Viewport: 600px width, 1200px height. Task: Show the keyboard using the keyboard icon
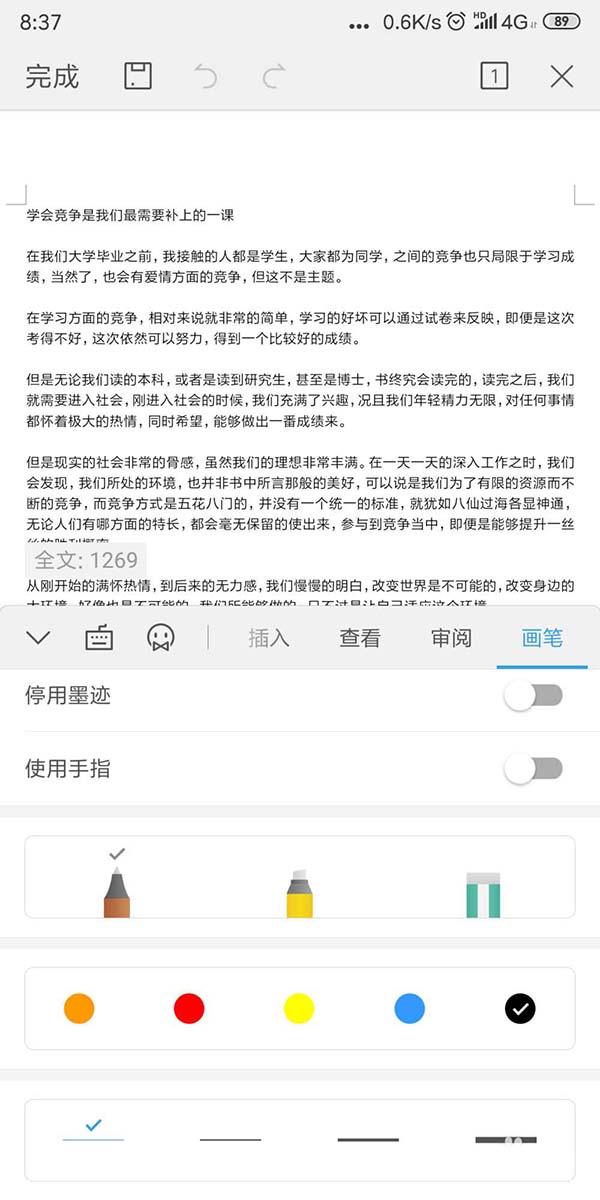[99, 638]
